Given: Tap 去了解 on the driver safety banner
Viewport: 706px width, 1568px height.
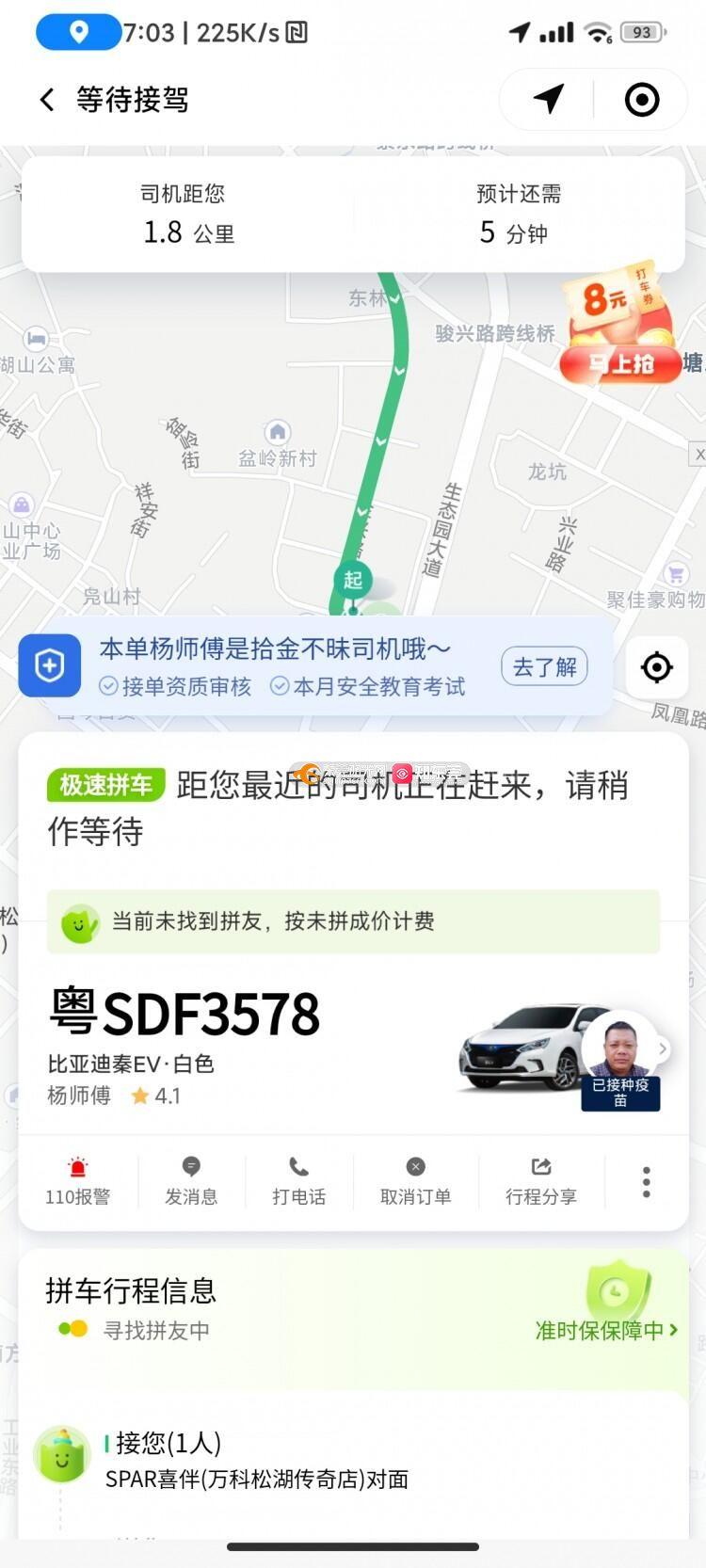Looking at the screenshot, I should pos(544,667).
